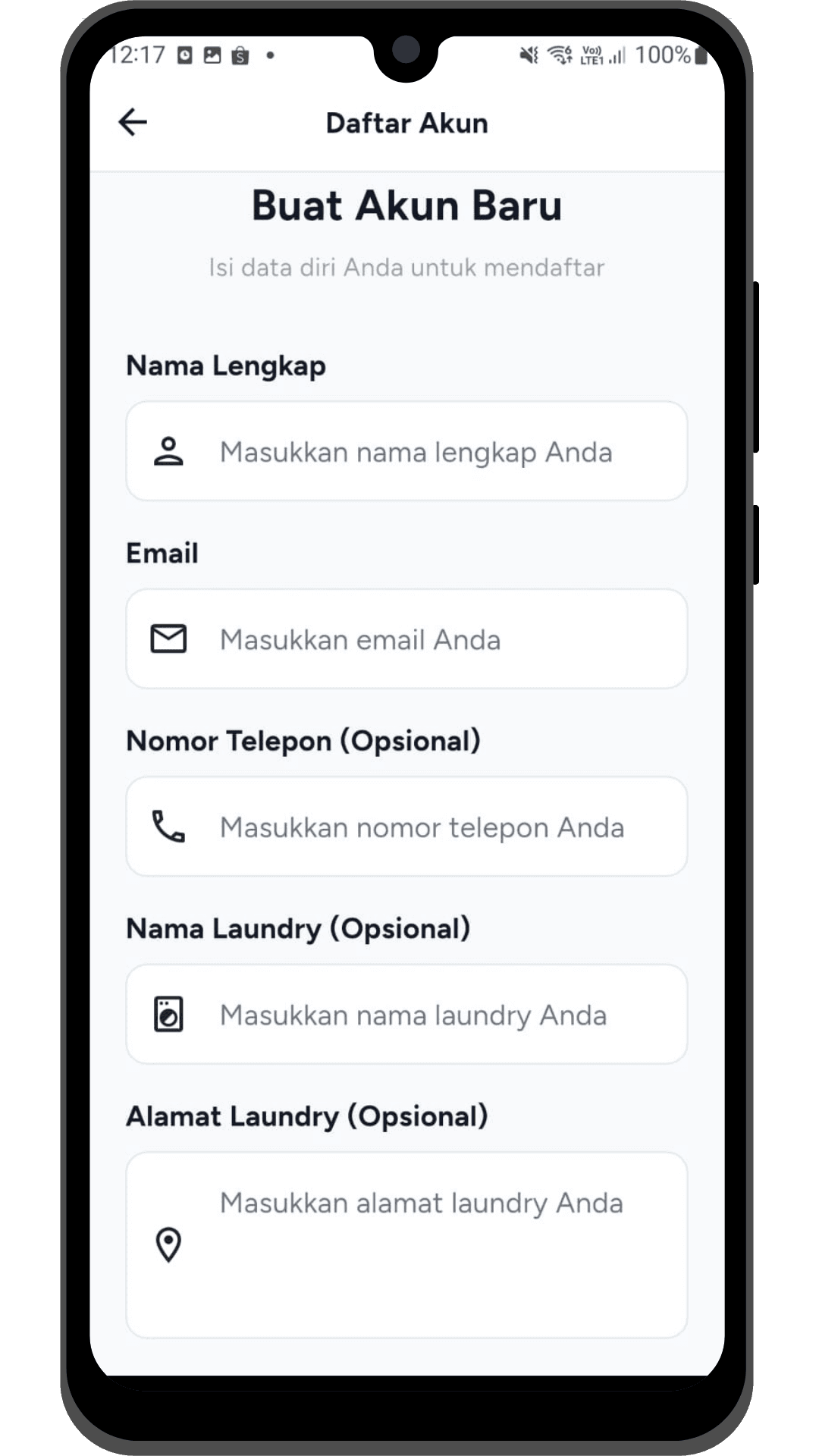Click the Buat Akun Baru heading

[406, 204]
